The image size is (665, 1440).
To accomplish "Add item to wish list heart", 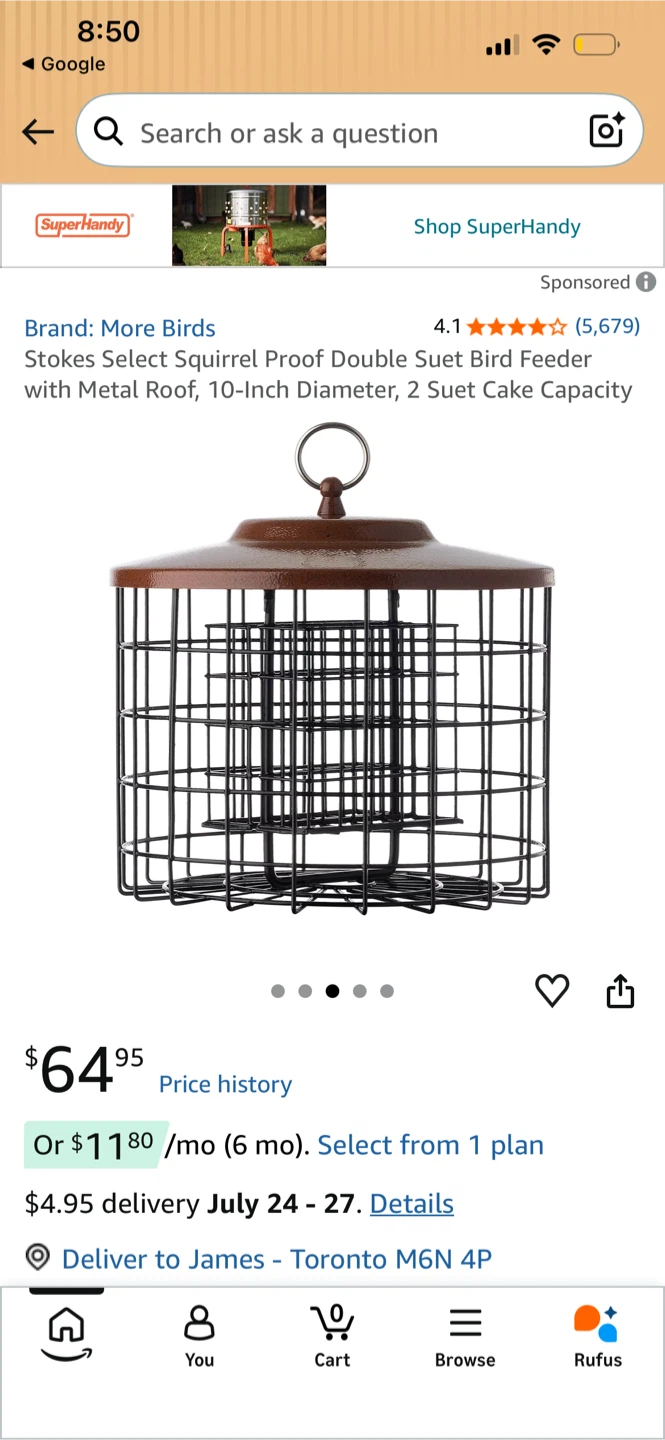I will coord(552,990).
